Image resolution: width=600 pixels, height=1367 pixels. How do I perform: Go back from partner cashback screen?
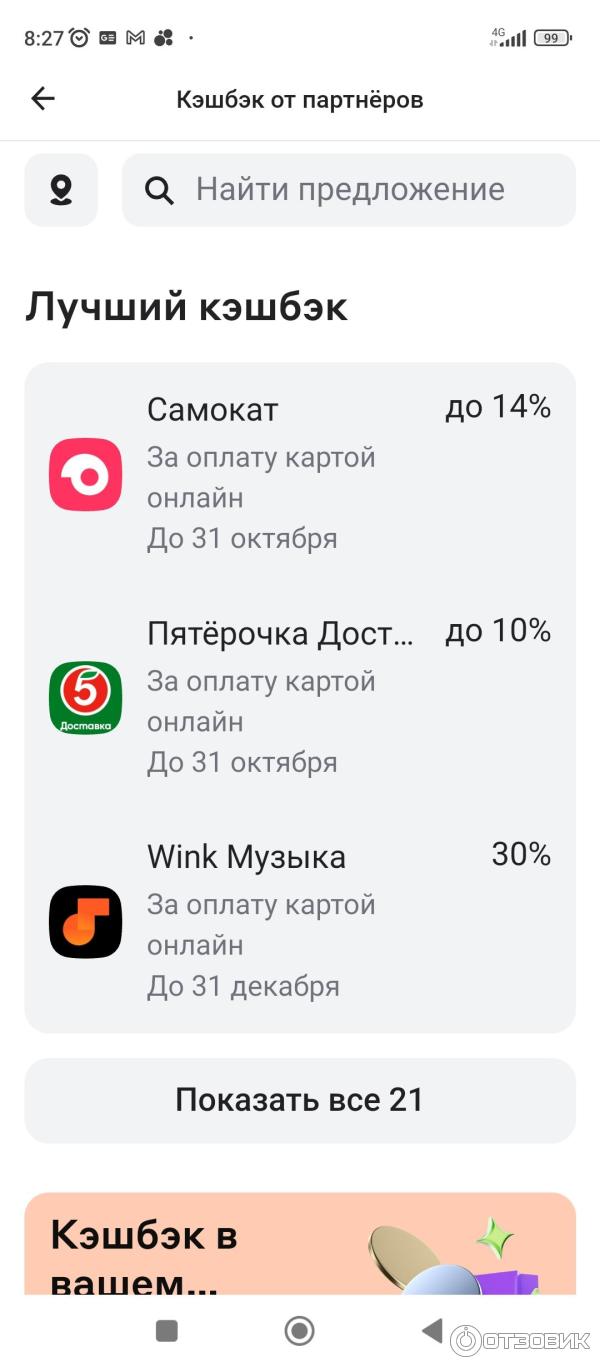(x=43, y=98)
